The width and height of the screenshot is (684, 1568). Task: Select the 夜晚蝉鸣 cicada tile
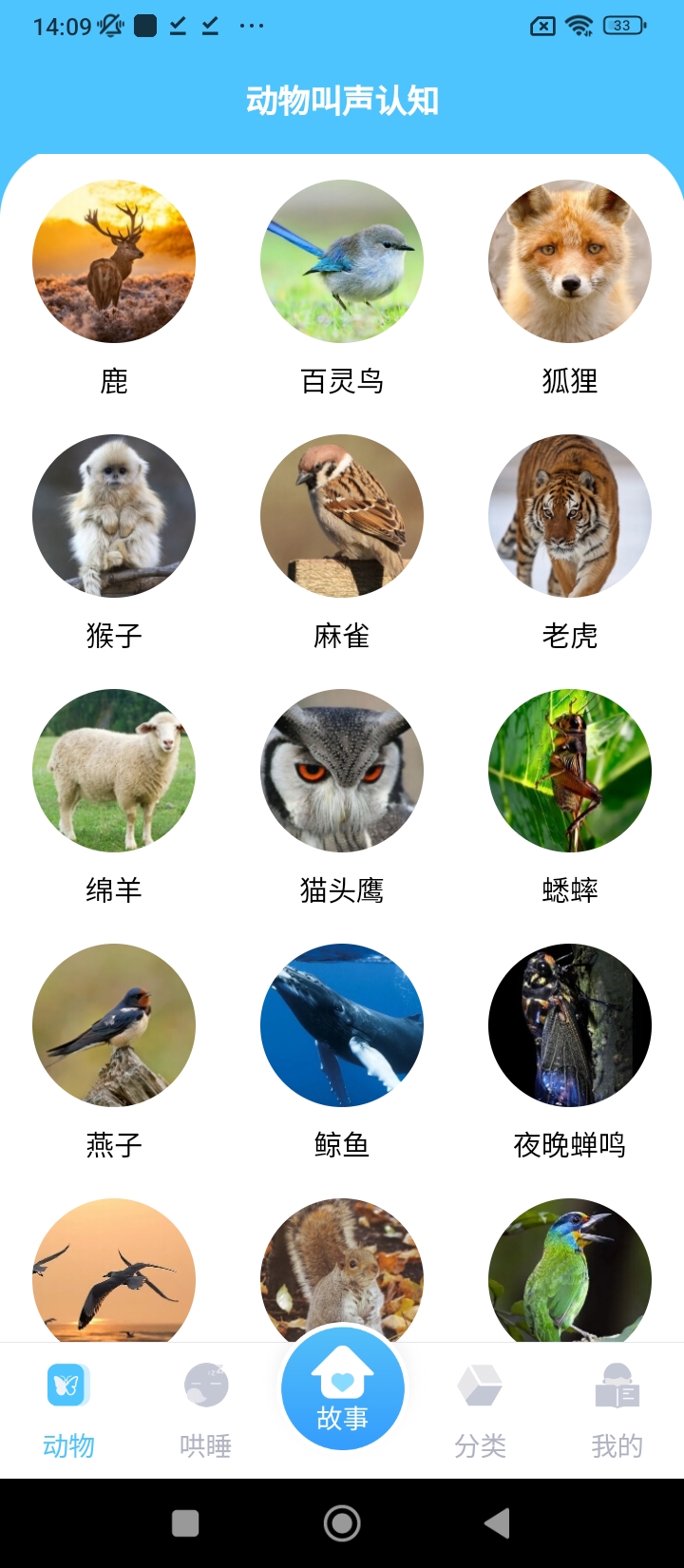click(x=570, y=1025)
